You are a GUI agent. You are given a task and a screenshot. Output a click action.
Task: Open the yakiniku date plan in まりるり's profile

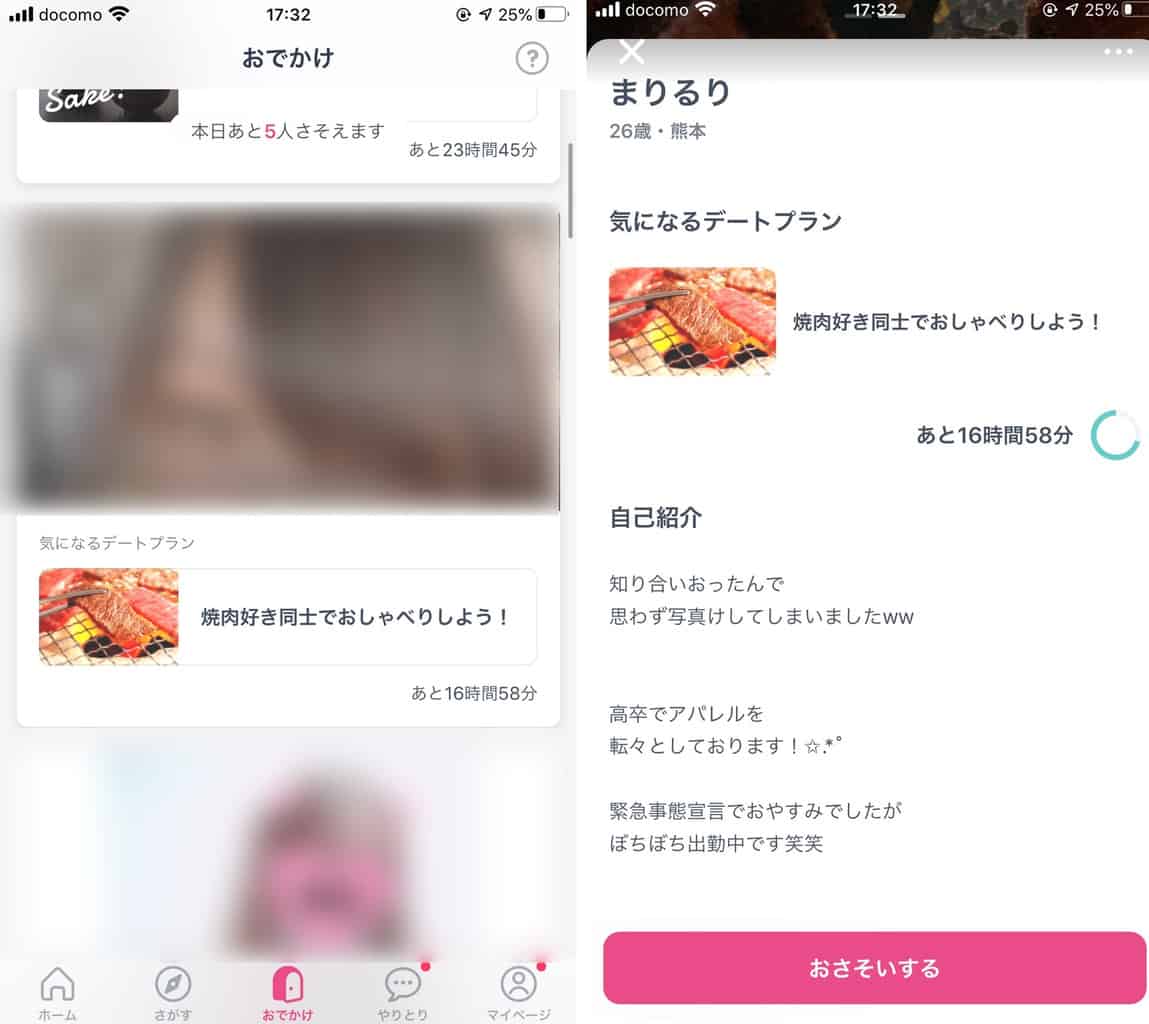click(857, 322)
